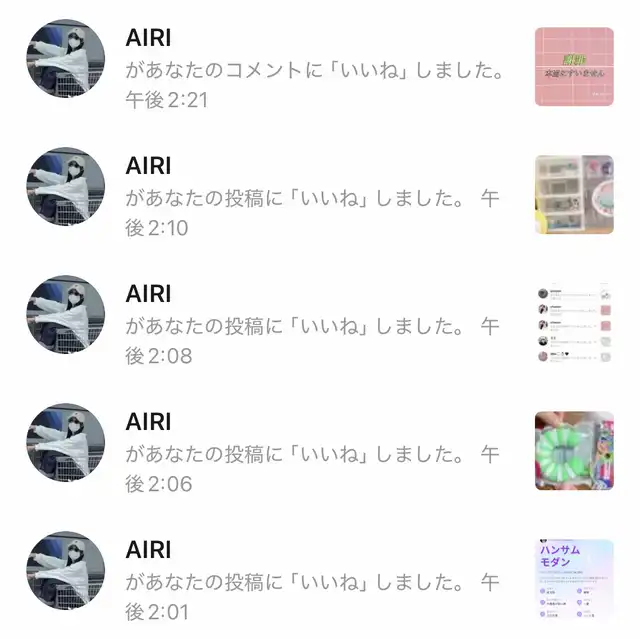Screen dimensions: 640x639
Task: View the pink post thumbnail beside 午後2:21
Action: 574,66
